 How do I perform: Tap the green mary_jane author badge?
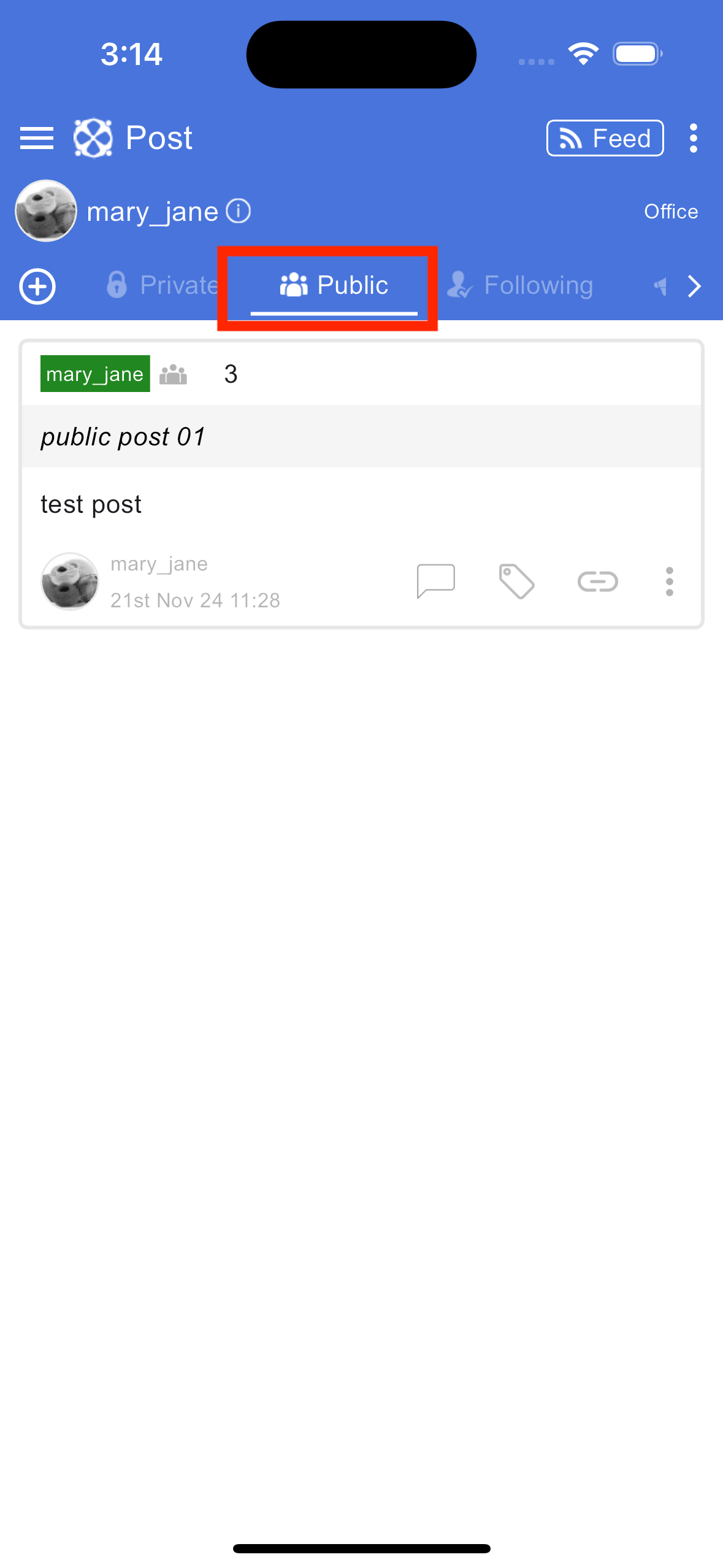coord(95,374)
